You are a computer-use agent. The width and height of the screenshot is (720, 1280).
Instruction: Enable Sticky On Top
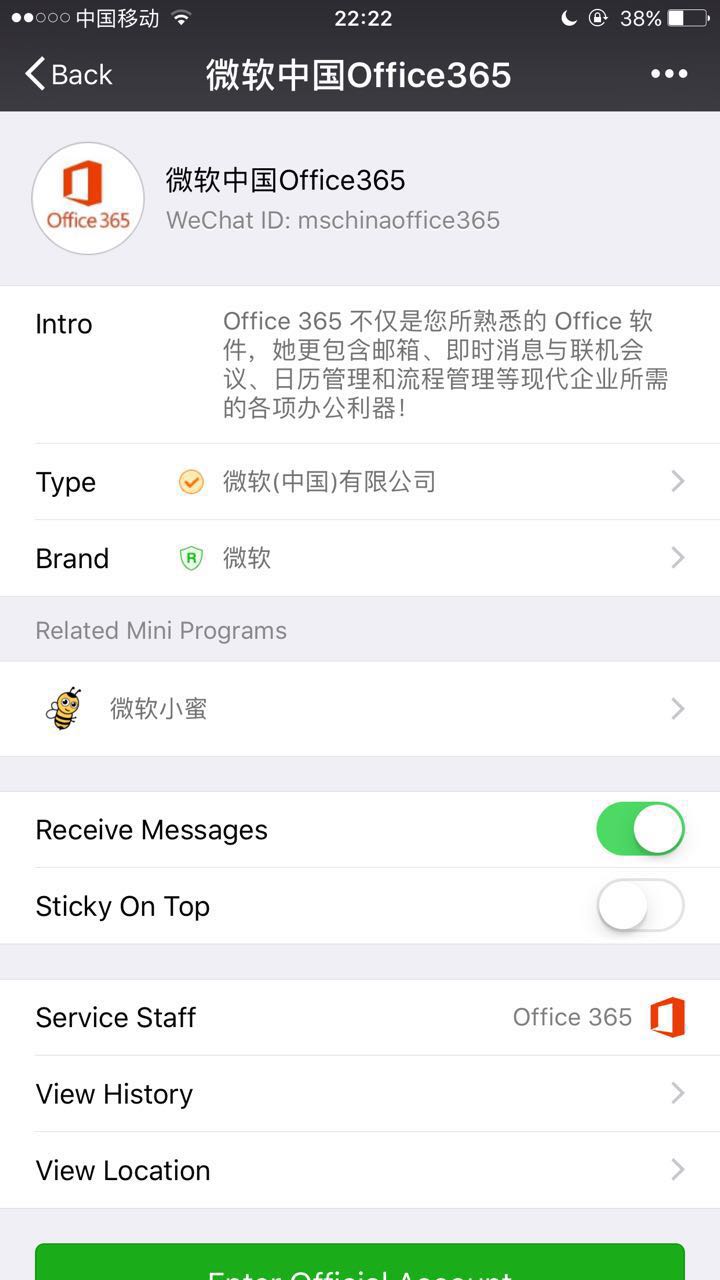click(x=640, y=906)
